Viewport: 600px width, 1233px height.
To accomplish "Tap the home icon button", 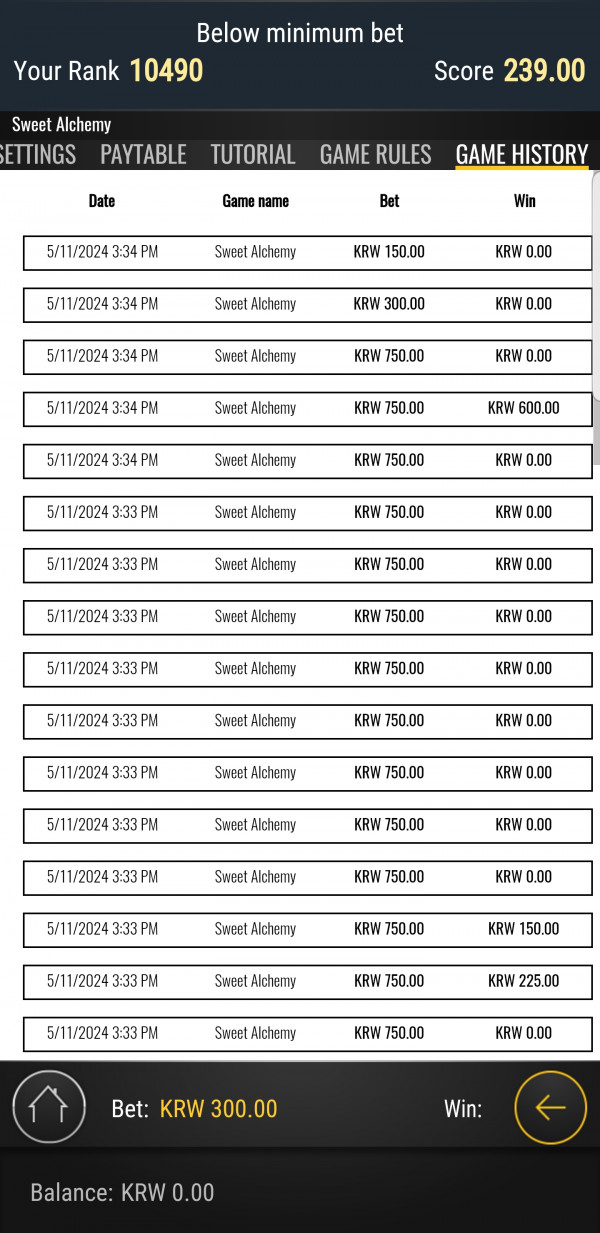I will point(48,1107).
